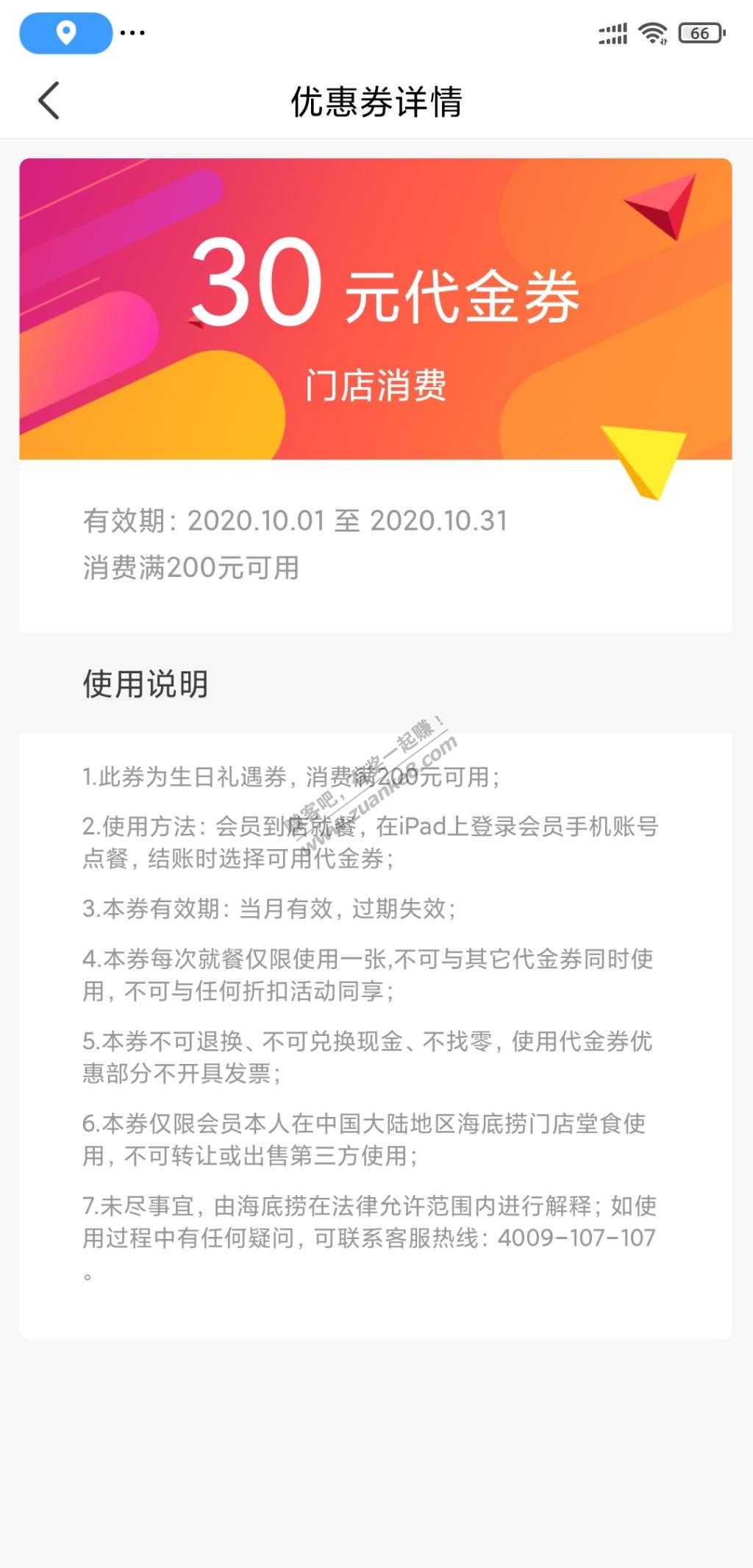Tap the blue location indicator pill
Viewport: 753px width, 1568px height.
pos(65,33)
